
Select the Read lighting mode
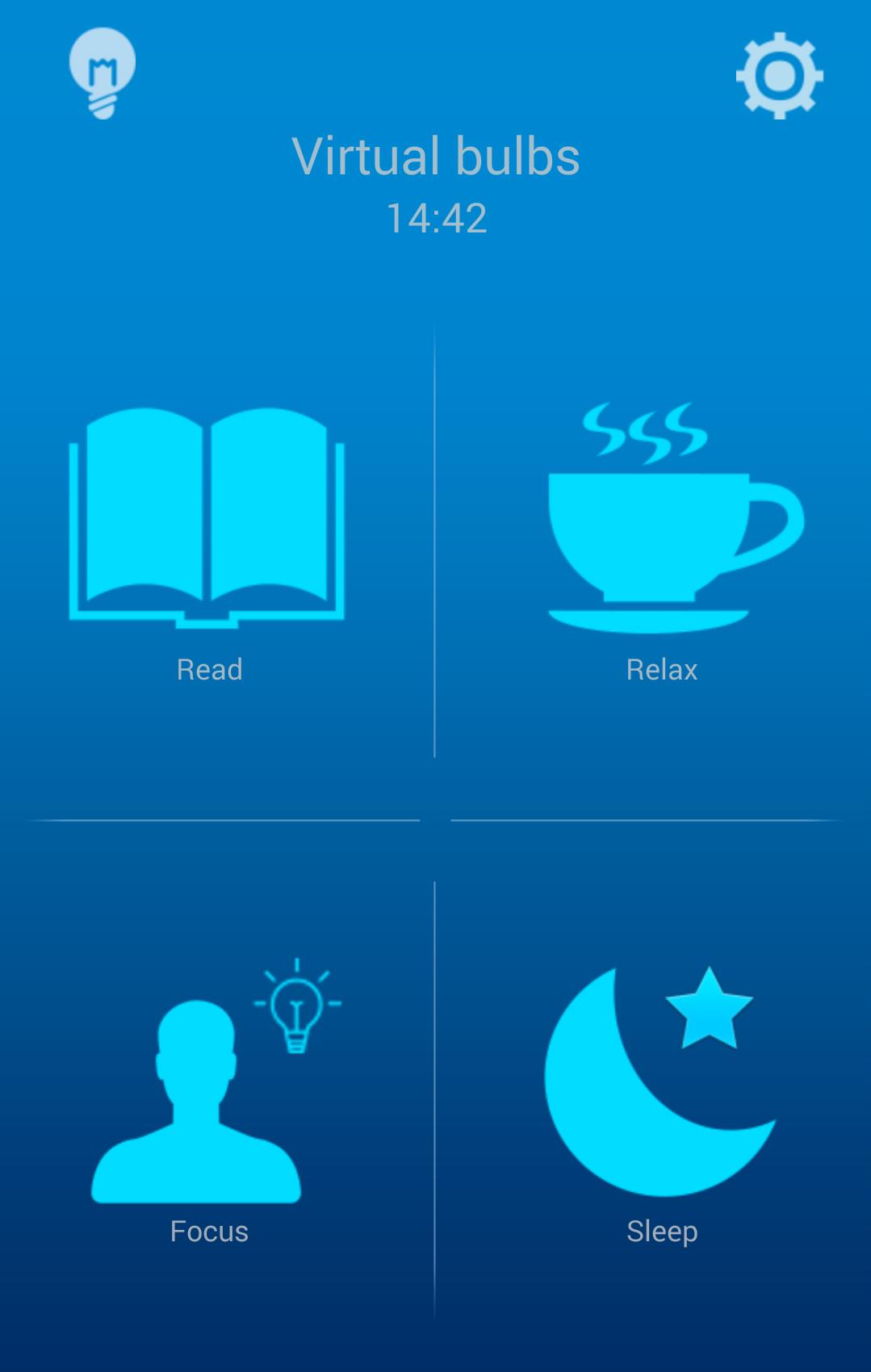tap(208, 533)
